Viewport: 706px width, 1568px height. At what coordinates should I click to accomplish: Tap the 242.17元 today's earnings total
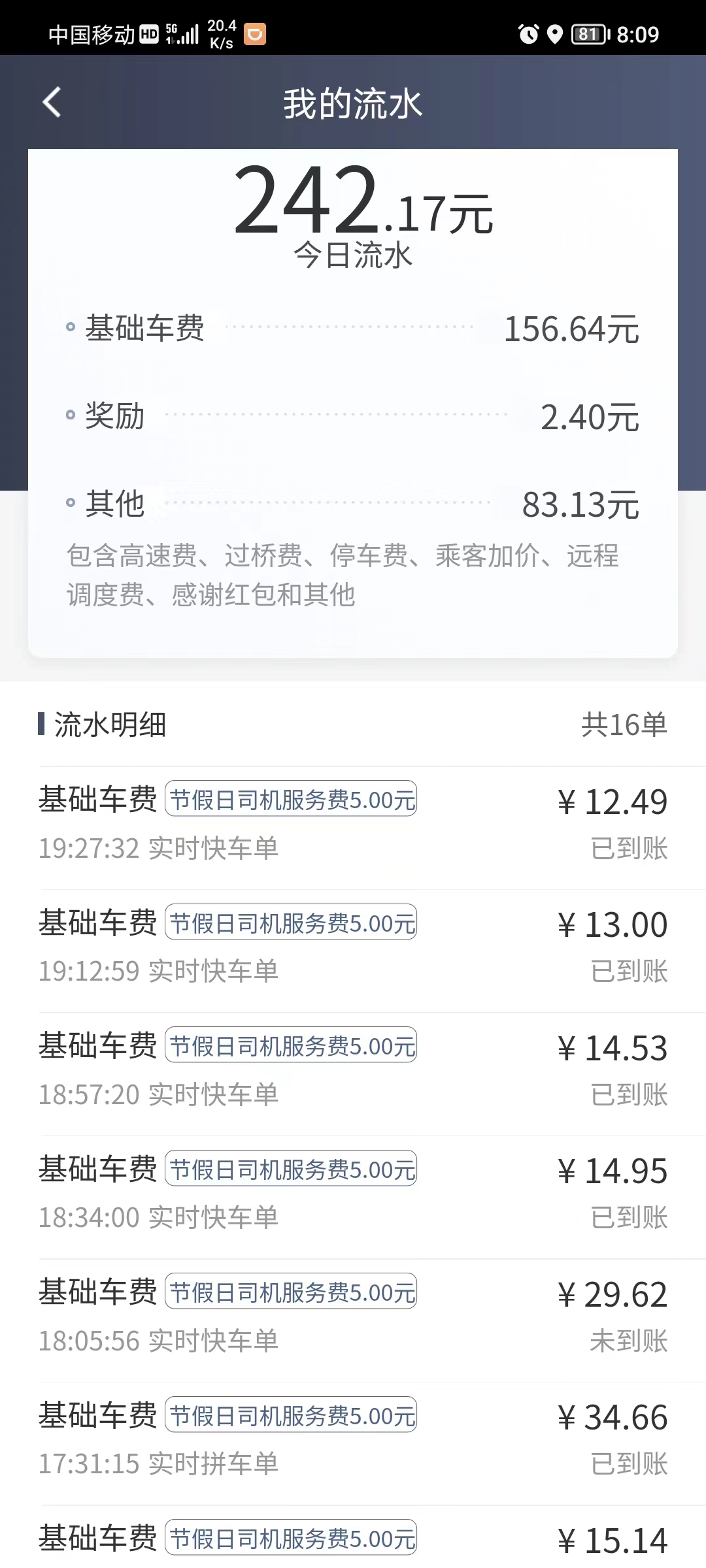(363, 203)
